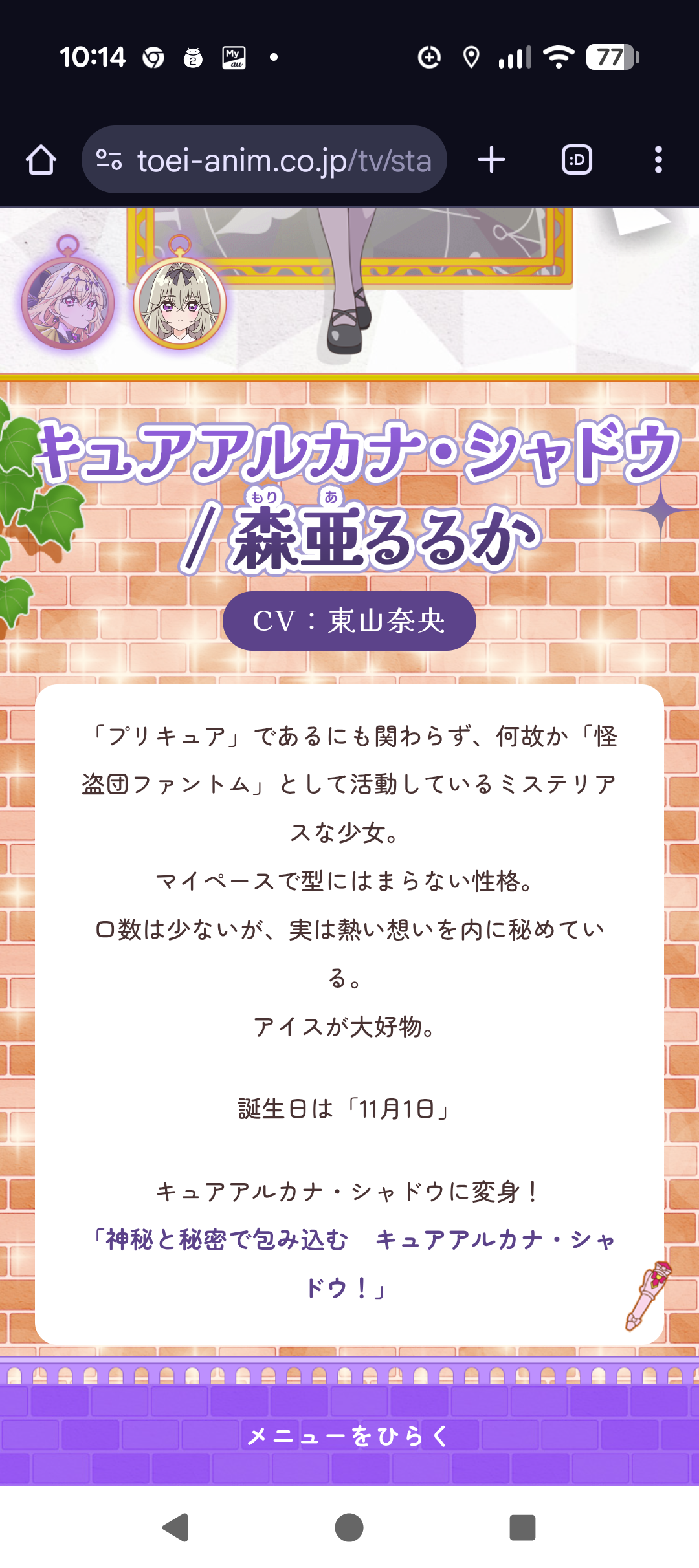View site info icon in address bar
This screenshot has height=1568, width=699.
point(109,160)
